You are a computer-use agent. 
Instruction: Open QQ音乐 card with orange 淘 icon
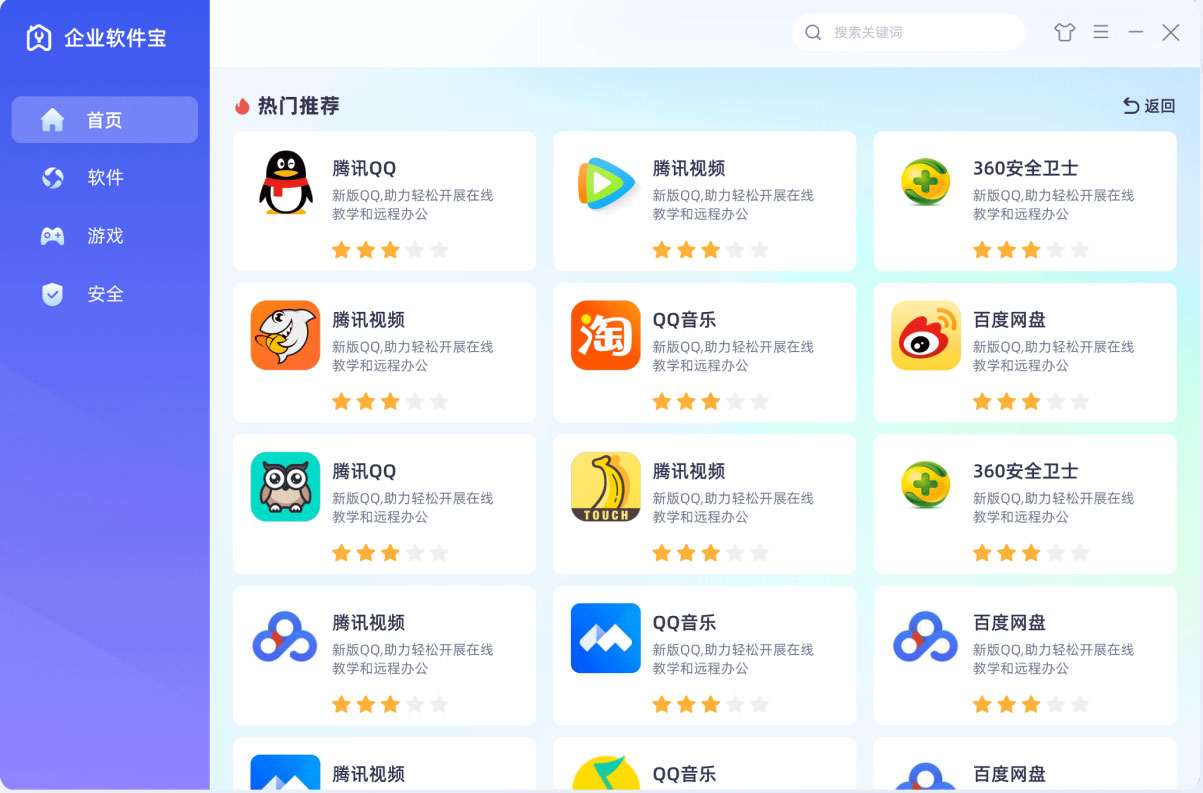(704, 352)
